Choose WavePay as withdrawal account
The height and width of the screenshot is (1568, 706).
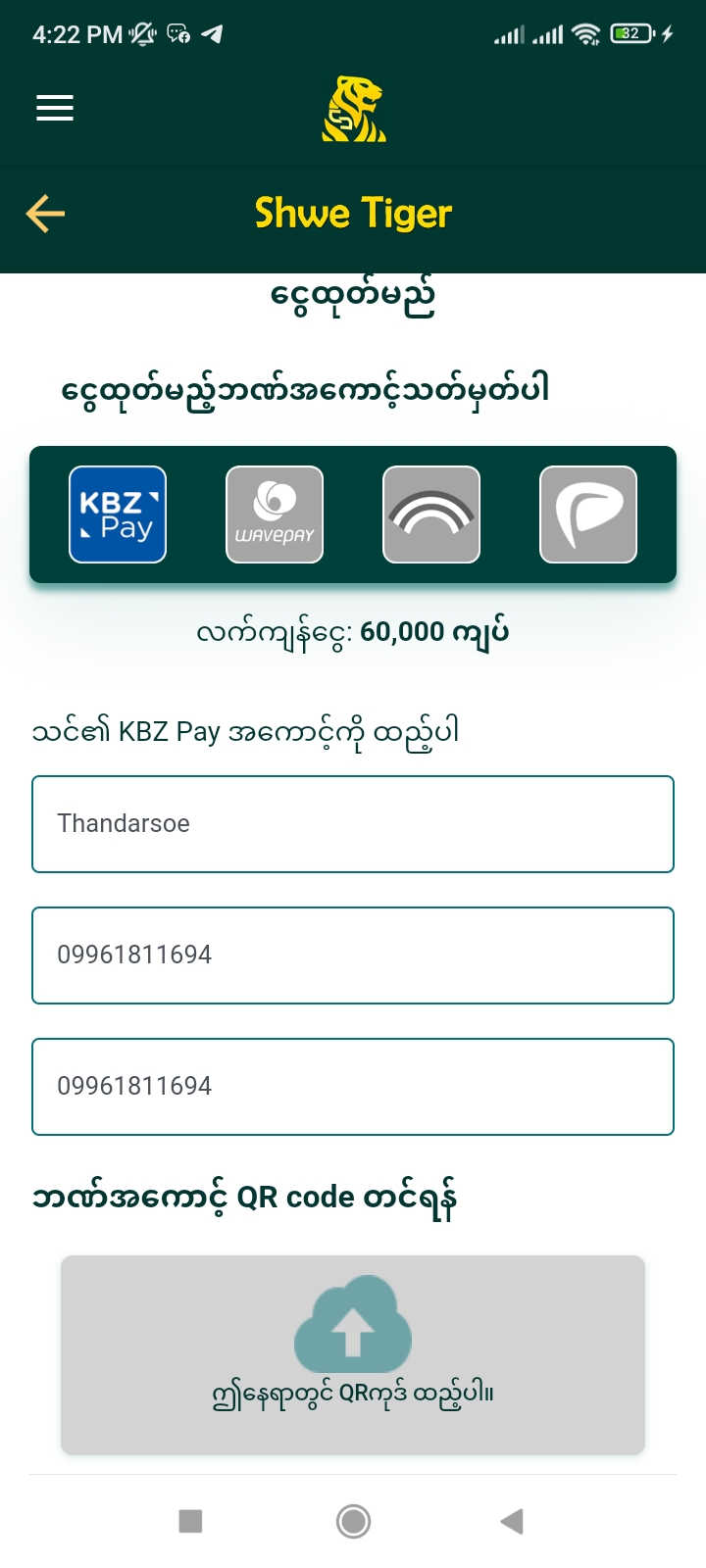[275, 514]
